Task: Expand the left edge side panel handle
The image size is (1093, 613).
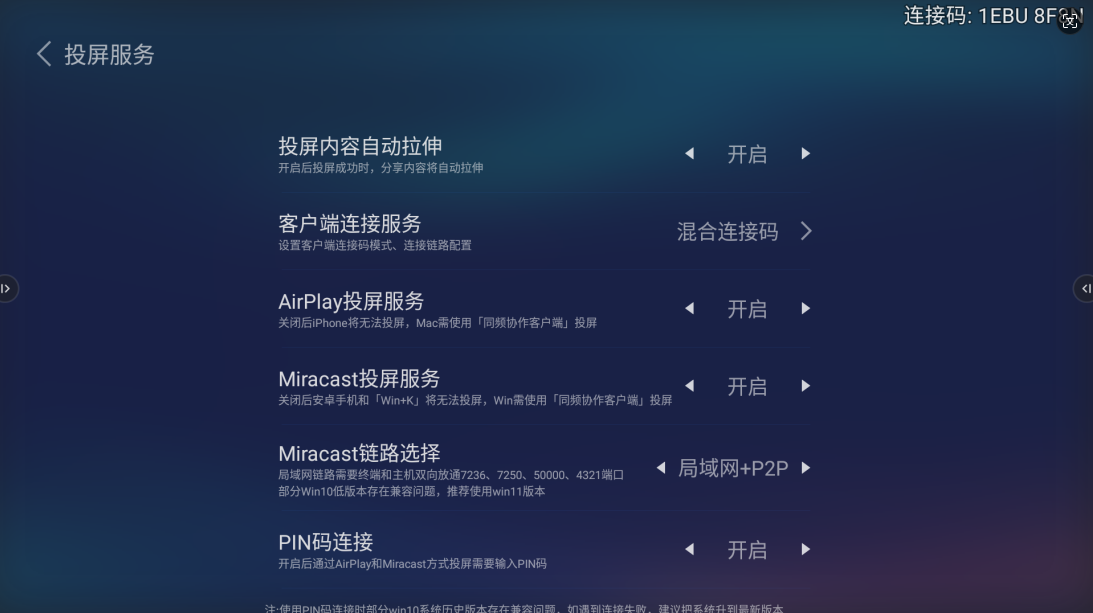Action: pos(7,289)
